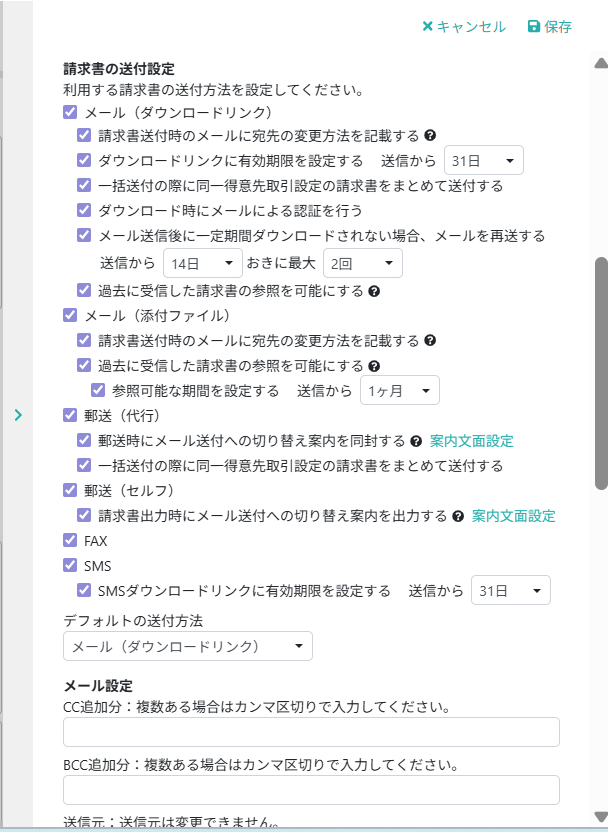Open the 14日 resend interval dropdown
This screenshot has width=608, height=832.
203,263
